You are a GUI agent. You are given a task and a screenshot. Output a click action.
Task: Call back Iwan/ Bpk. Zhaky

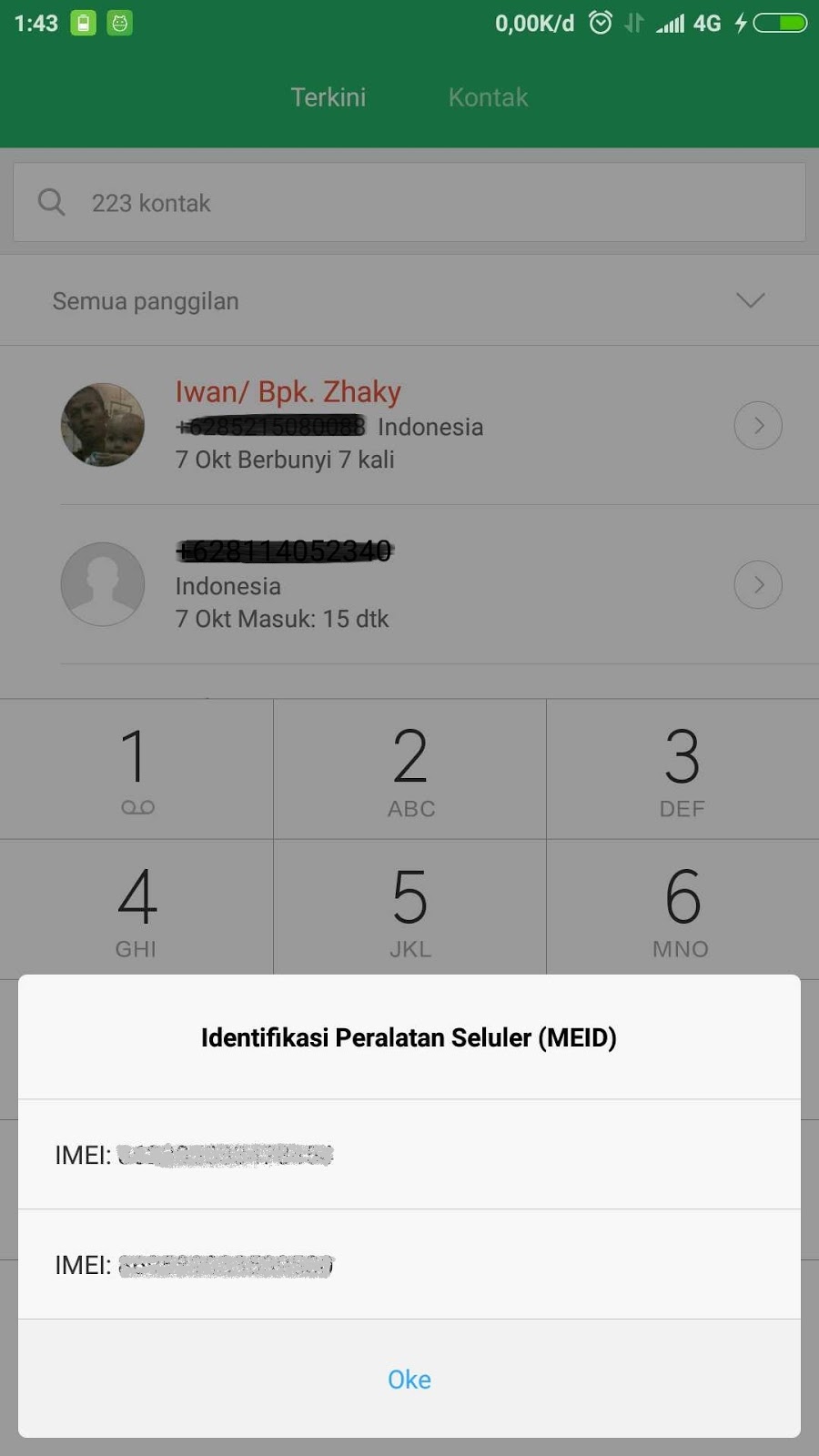(364, 425)
